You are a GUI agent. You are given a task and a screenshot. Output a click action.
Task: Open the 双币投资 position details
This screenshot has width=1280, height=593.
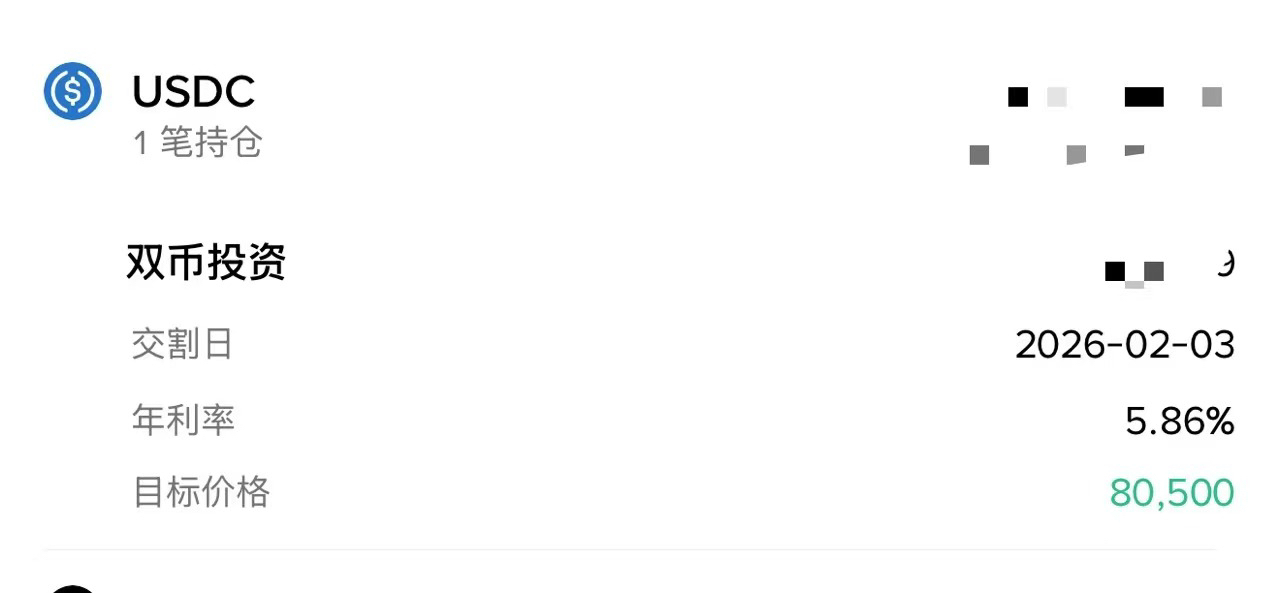pyautogui.click(x=207, y=263)
